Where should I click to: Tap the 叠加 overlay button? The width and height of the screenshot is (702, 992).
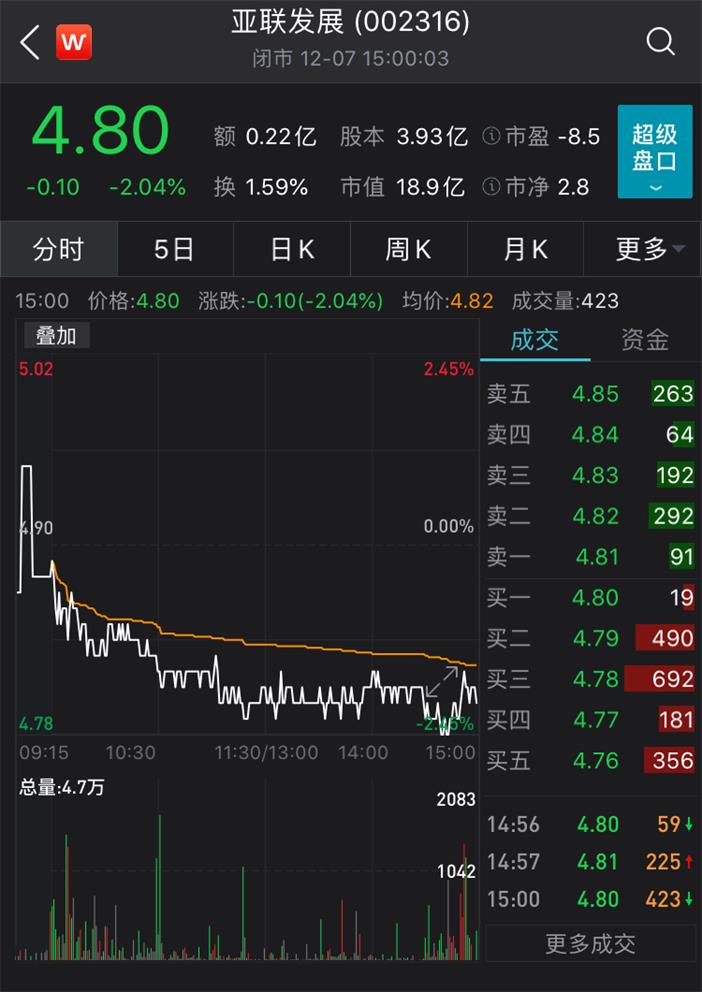tap(56, 336)
